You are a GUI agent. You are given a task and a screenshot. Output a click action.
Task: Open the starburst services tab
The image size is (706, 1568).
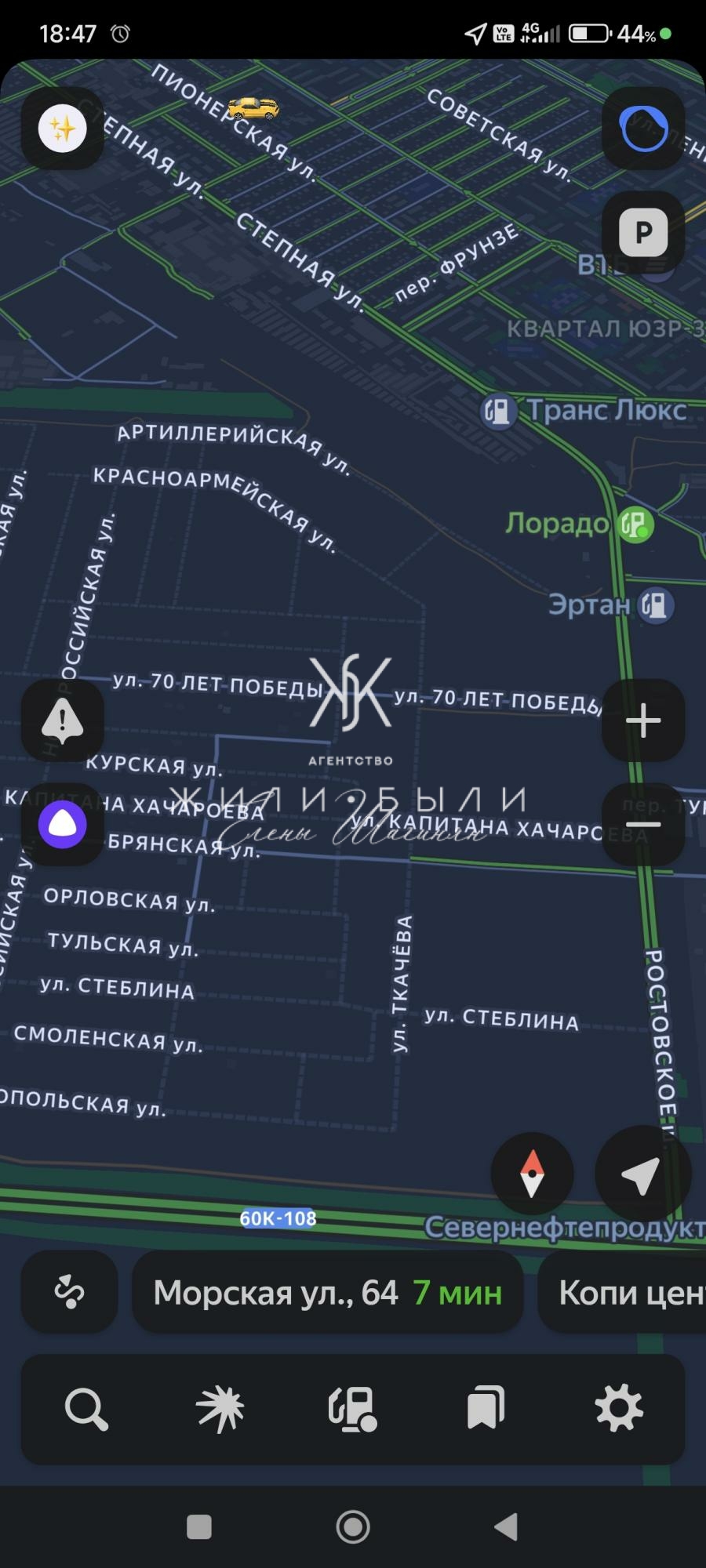220,1409
